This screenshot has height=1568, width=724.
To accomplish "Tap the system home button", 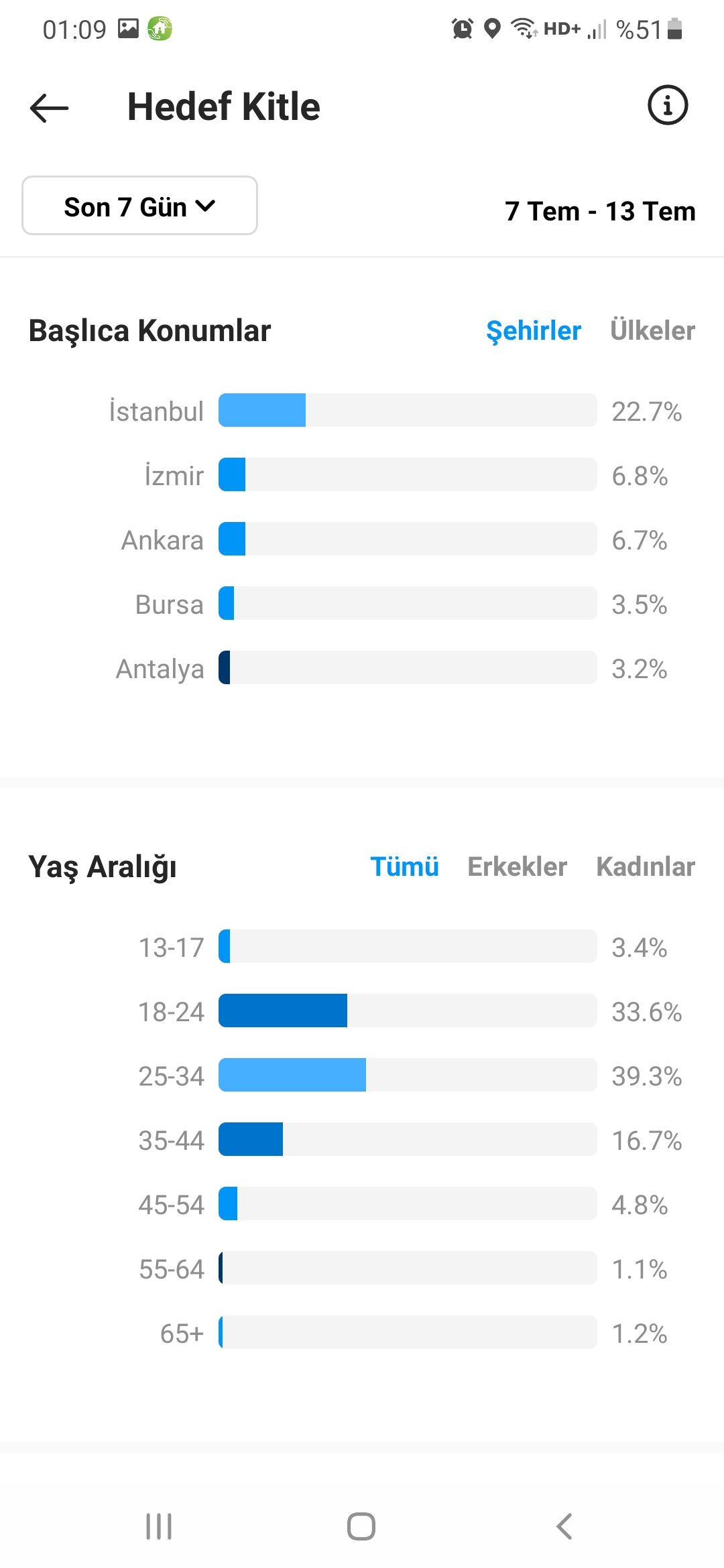I will click(361, 1526).
